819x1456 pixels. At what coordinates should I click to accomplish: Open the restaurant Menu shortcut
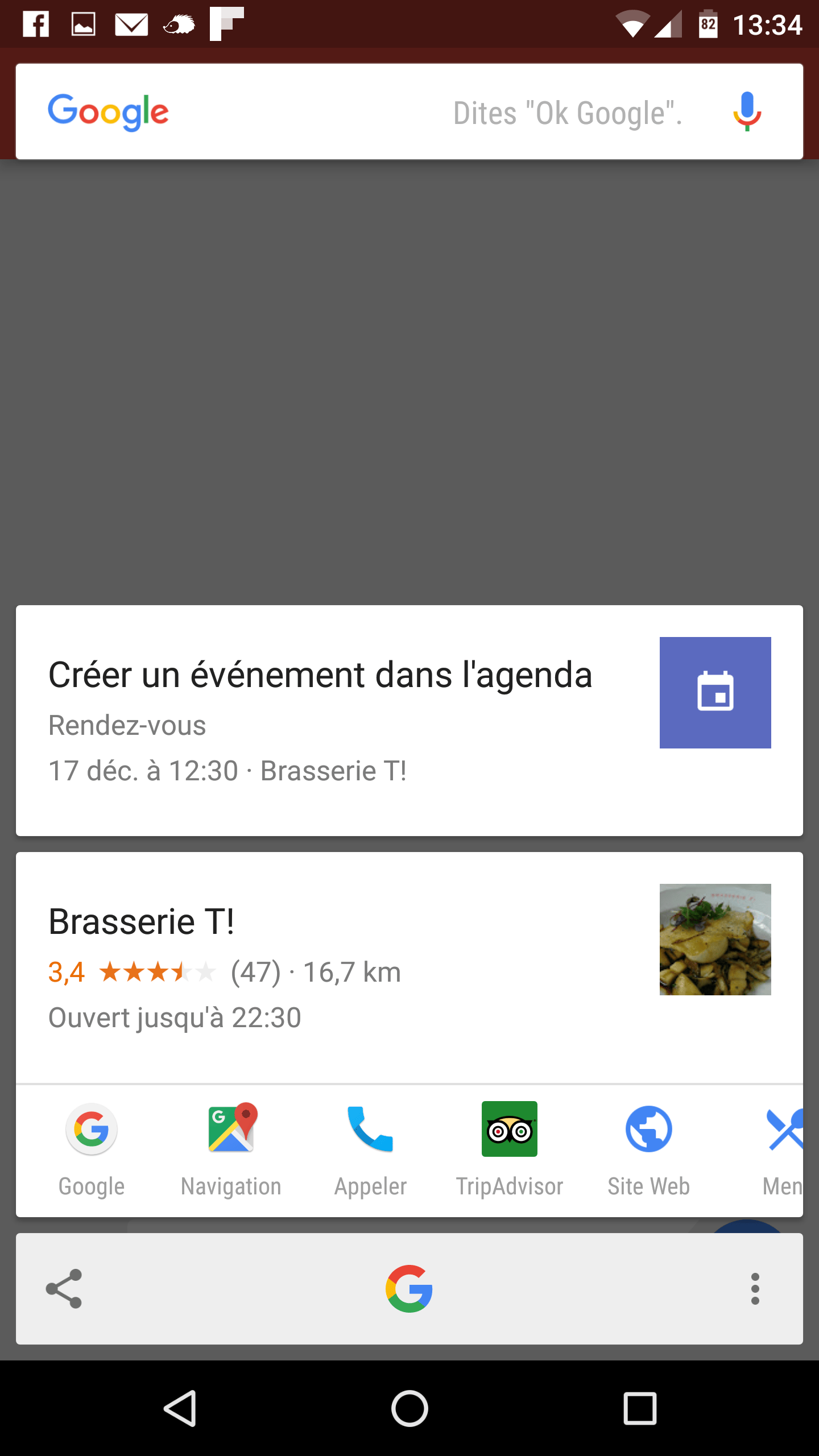[783, 1150]
